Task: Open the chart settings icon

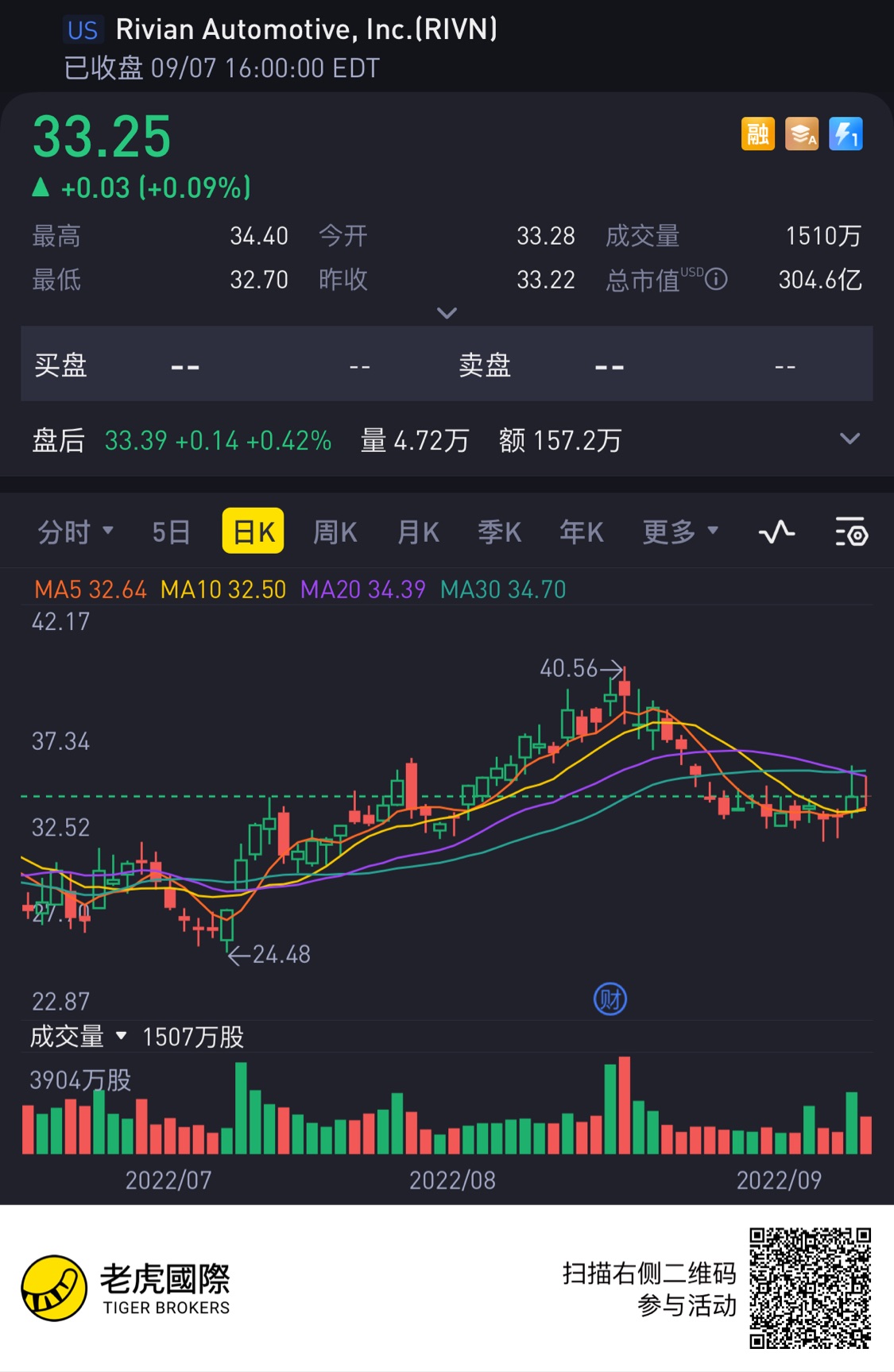Action: (x=851, y=531)
